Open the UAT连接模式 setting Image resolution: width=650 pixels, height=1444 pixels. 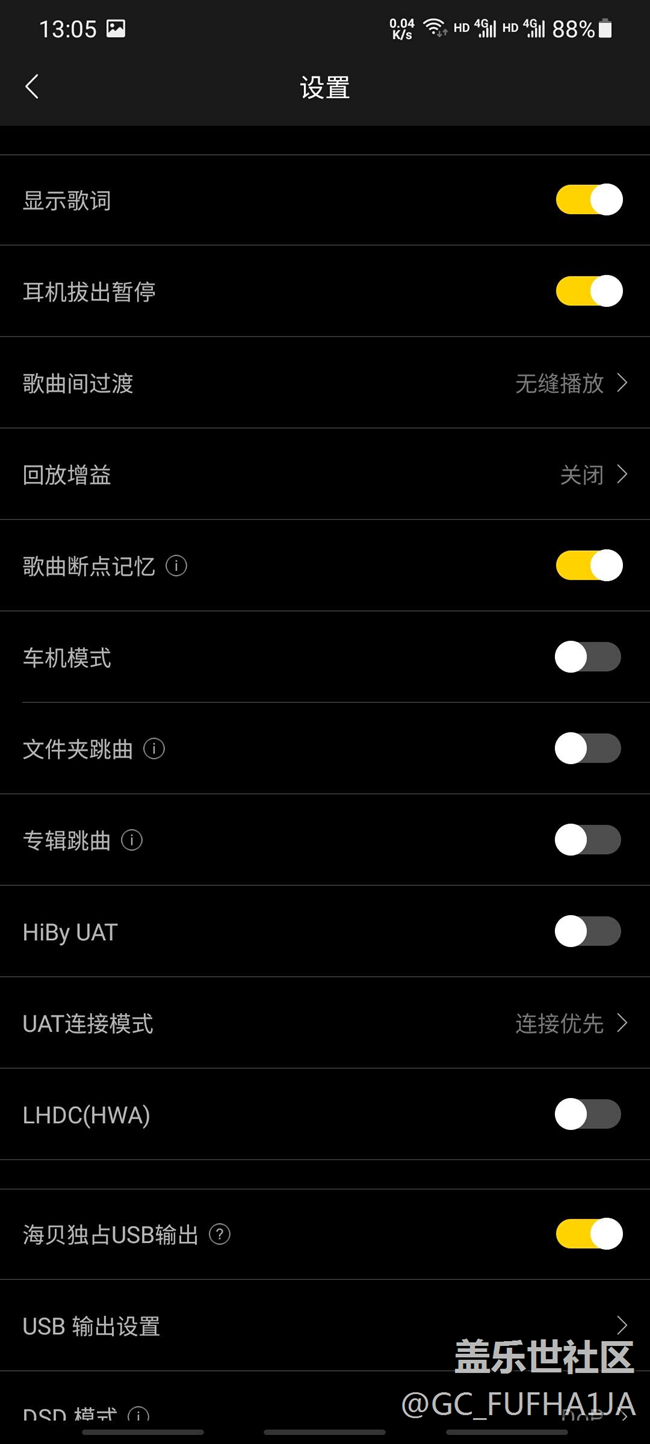coord(325,1023)
